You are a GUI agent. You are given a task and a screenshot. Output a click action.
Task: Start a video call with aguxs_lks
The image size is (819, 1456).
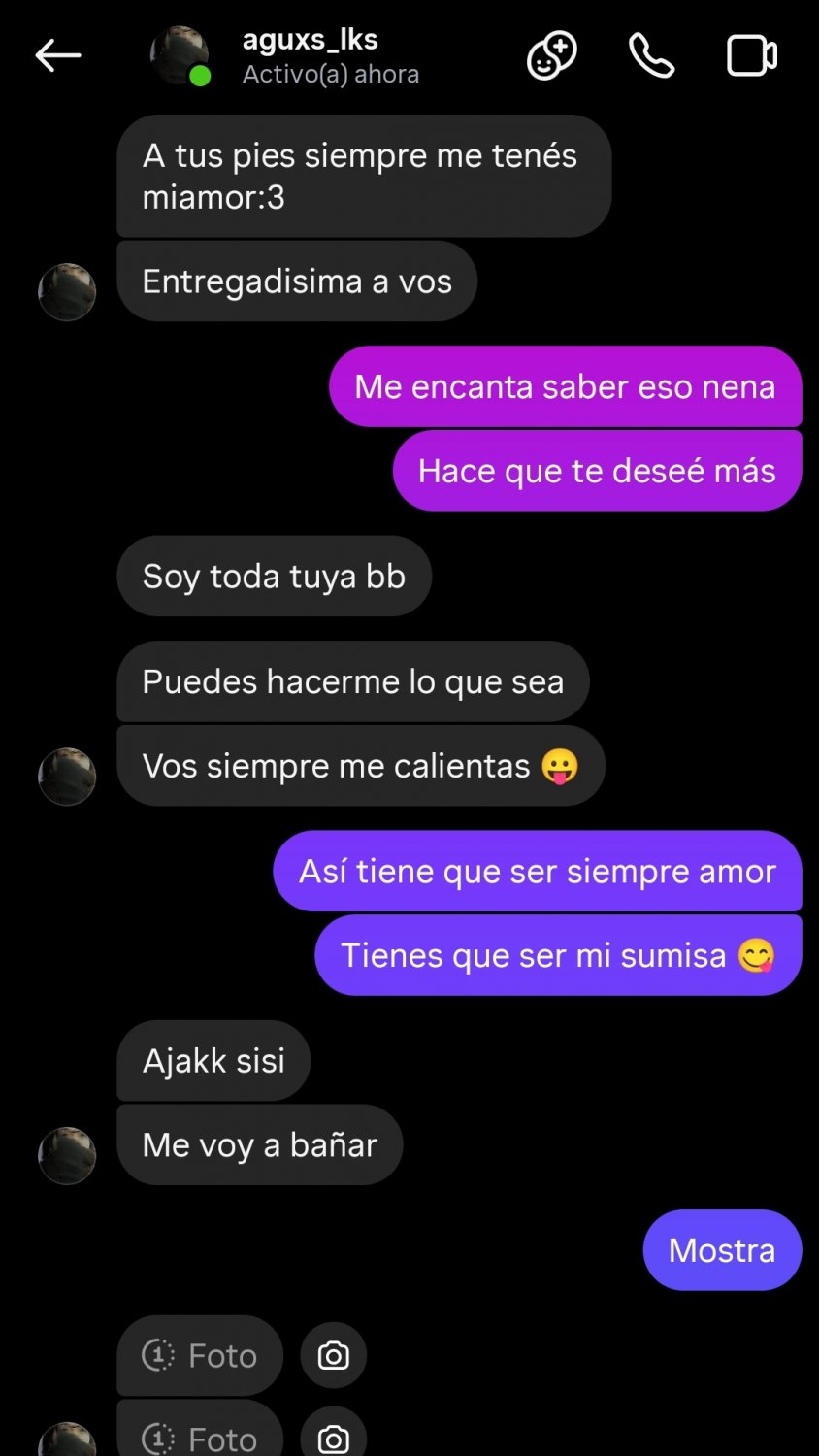pos(752,55)
